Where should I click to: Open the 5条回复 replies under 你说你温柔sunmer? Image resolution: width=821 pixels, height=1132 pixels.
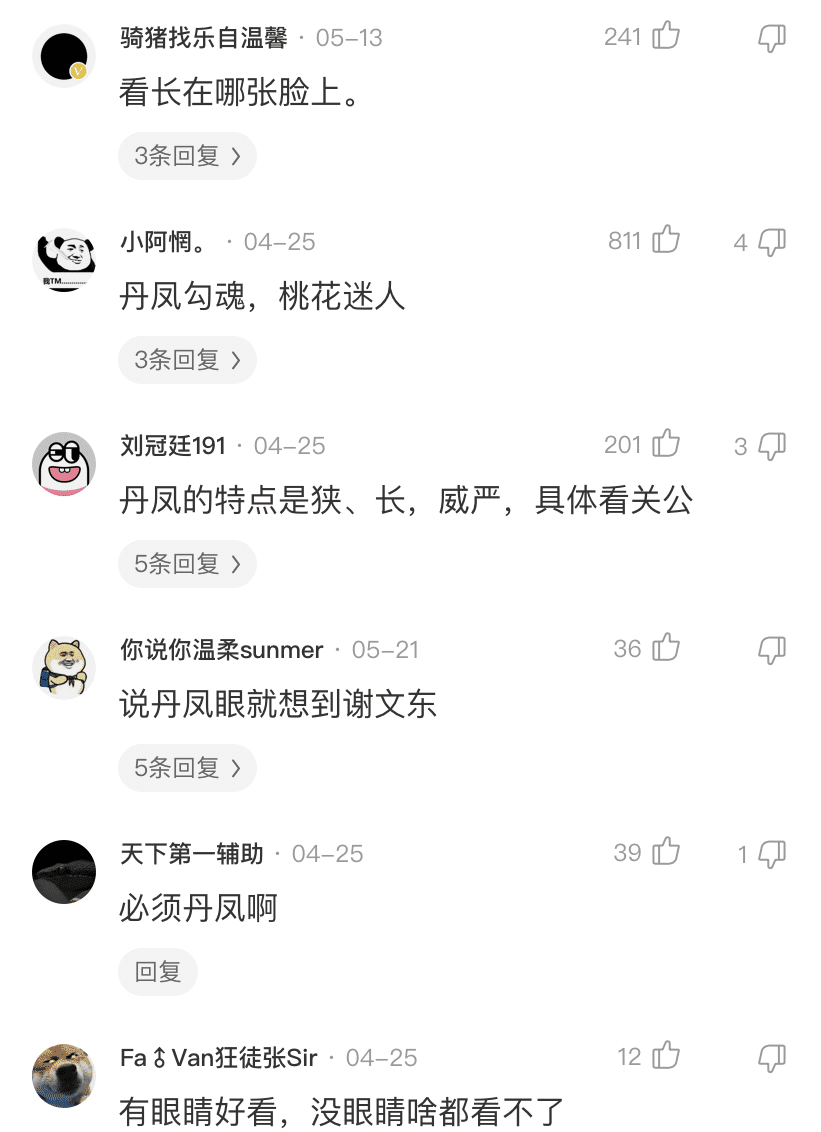coord(187,767)
